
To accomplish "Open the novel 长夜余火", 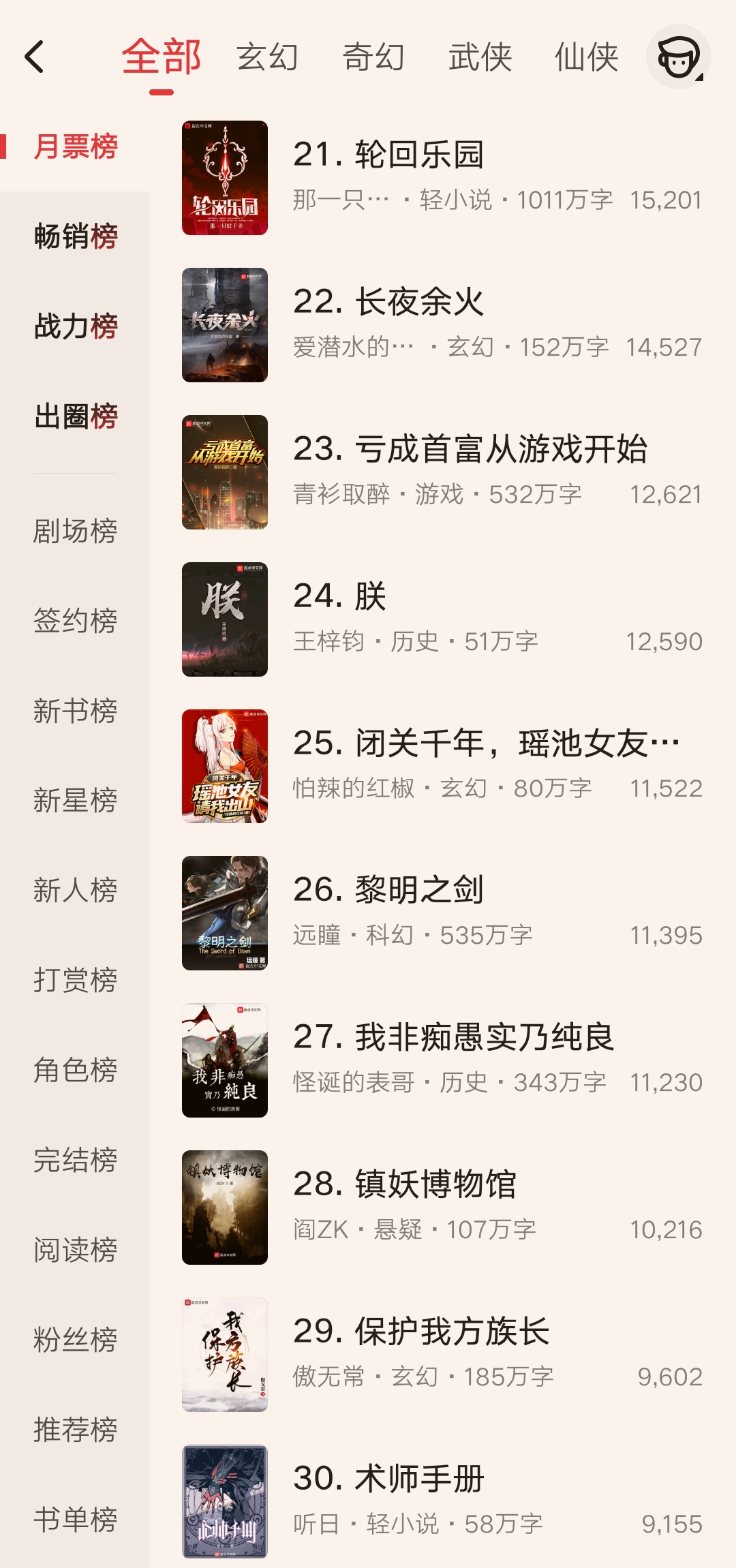I will 388,303.
